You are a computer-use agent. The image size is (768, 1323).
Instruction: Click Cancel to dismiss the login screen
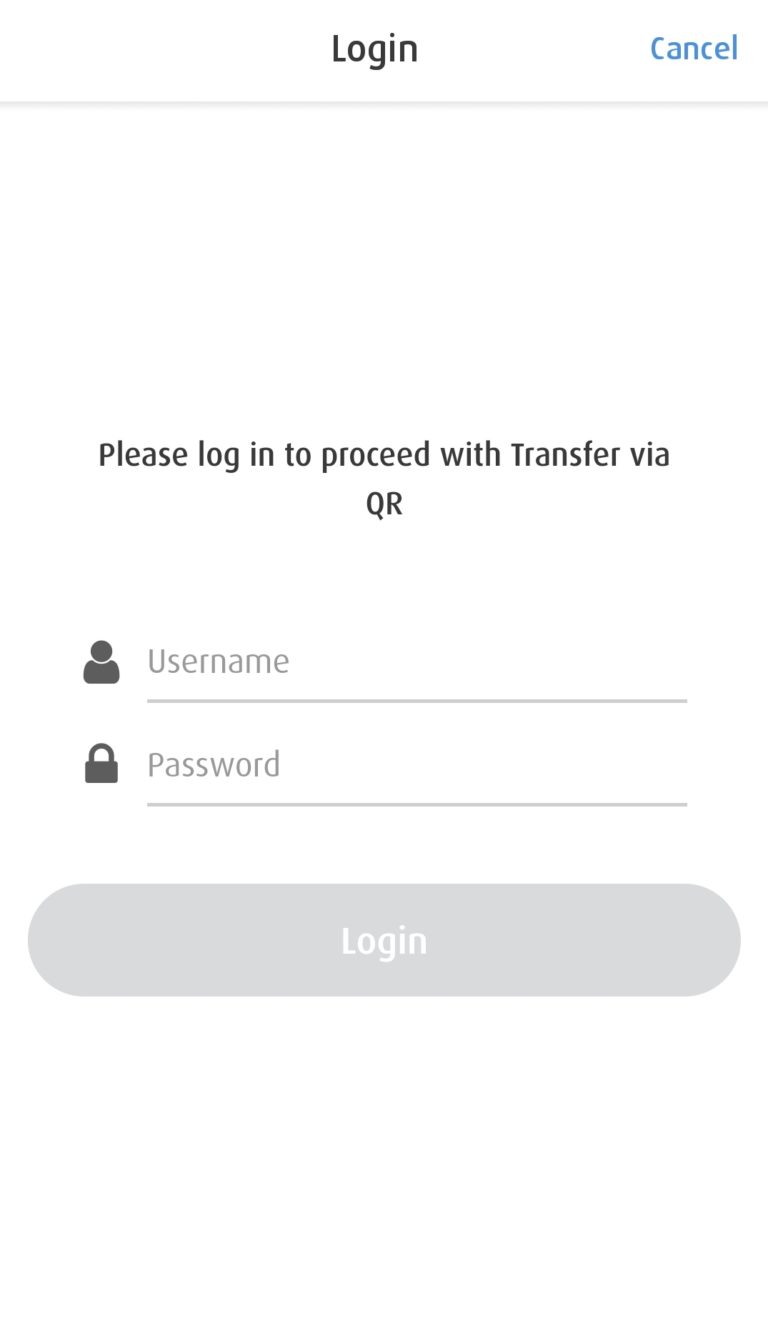694,48
